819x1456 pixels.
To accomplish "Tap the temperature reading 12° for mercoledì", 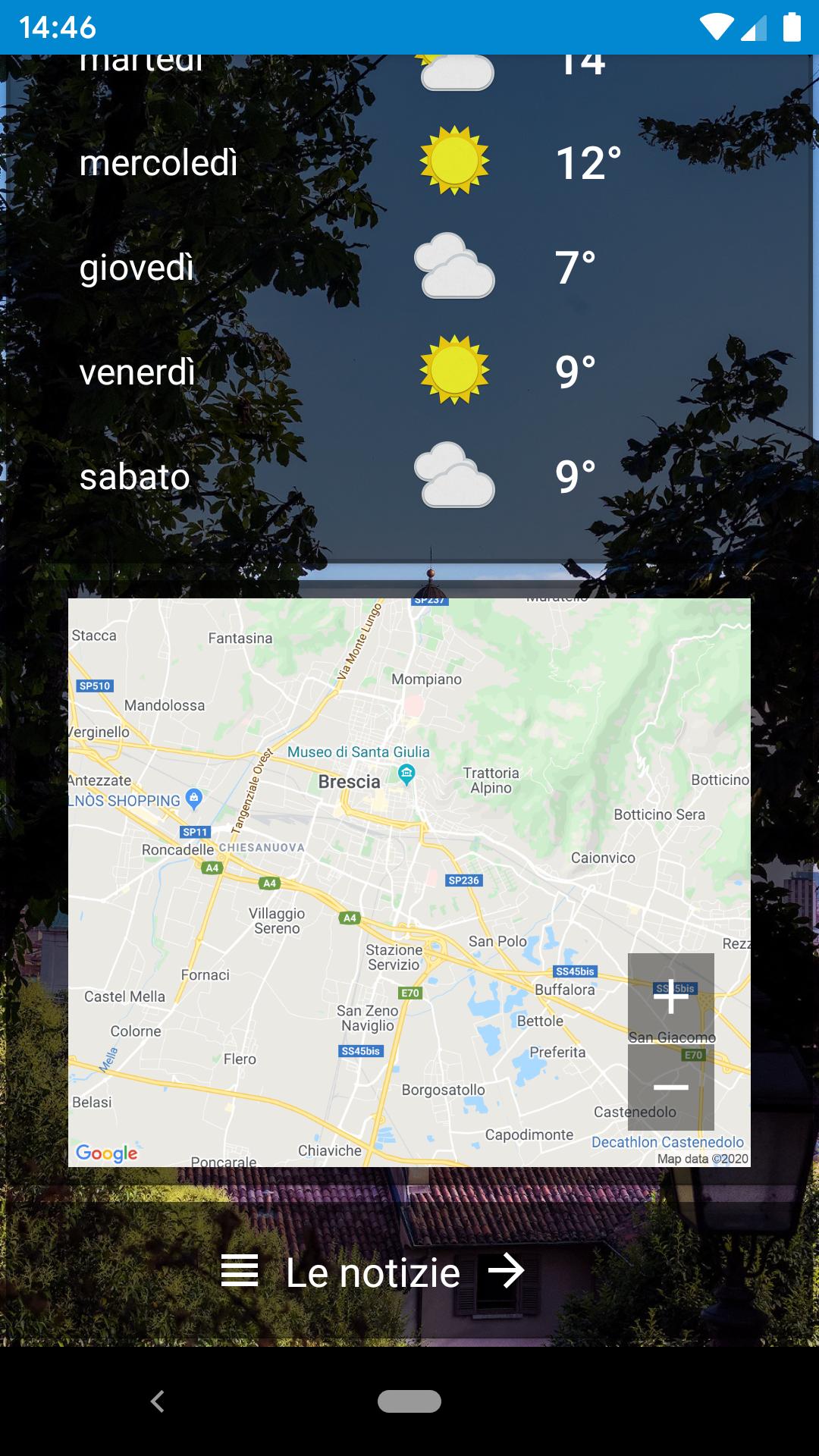I will pos(590,162).
